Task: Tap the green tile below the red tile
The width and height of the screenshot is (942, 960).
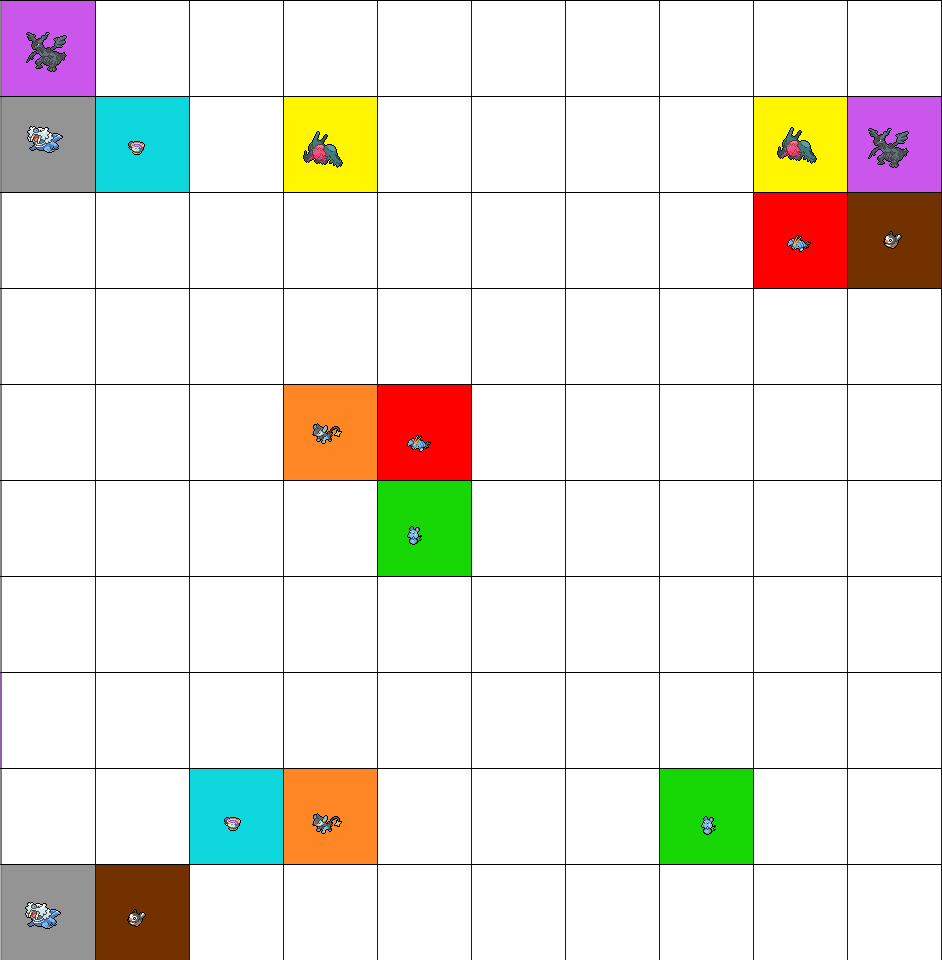Action: pos(423,528)
